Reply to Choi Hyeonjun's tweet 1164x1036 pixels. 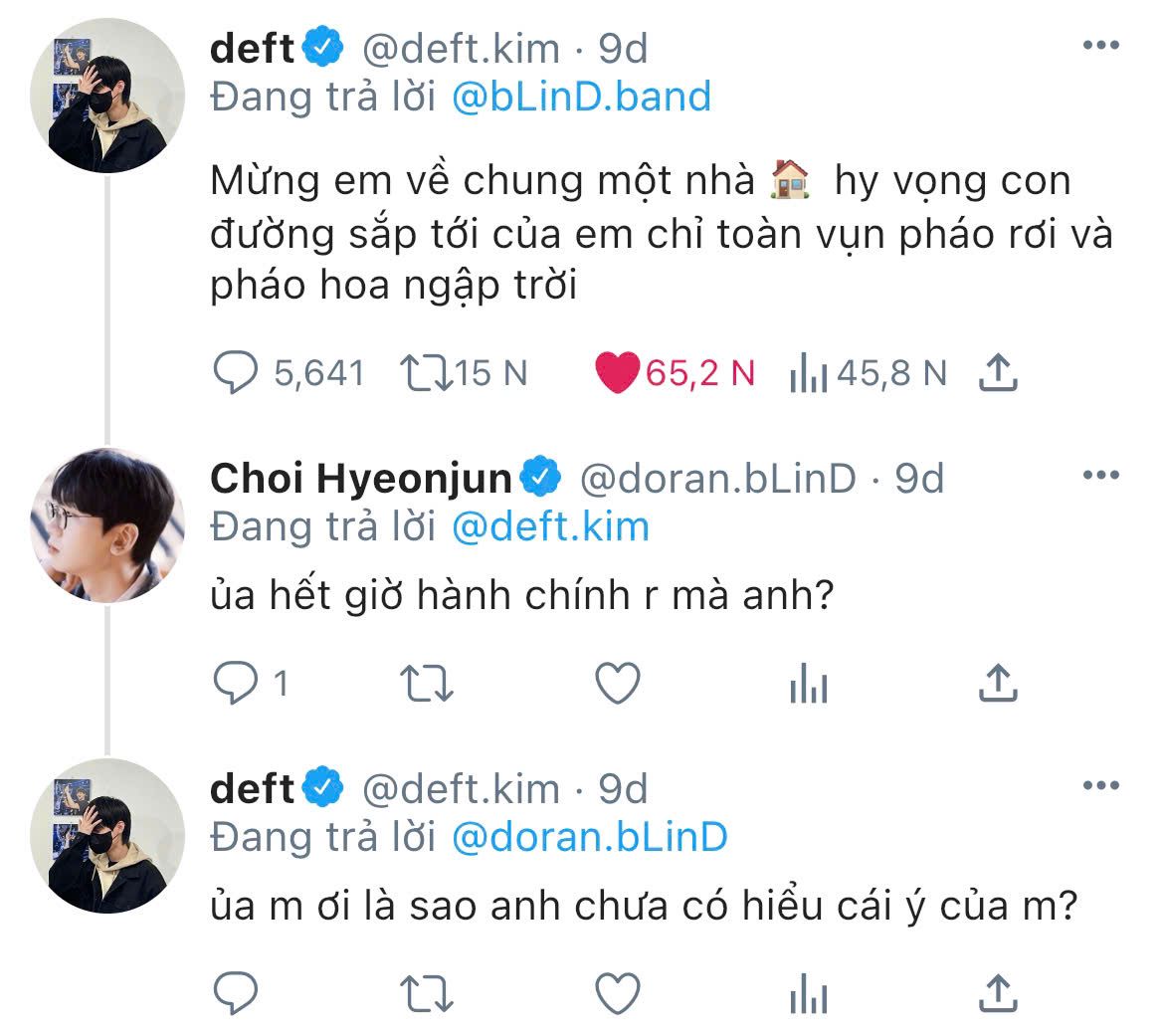236,683
